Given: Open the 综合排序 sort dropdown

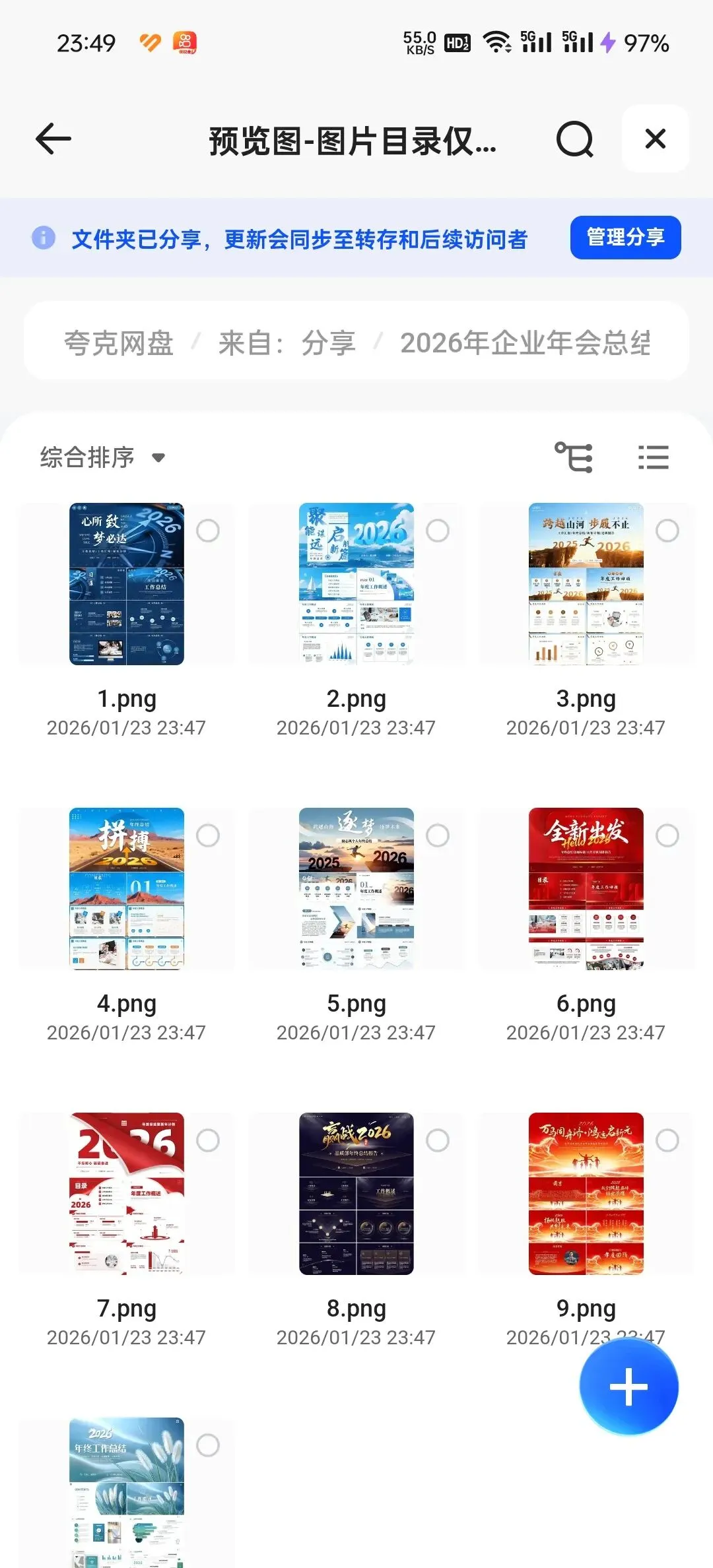Looking at the screenshot, I should click(x=102, y=457).
